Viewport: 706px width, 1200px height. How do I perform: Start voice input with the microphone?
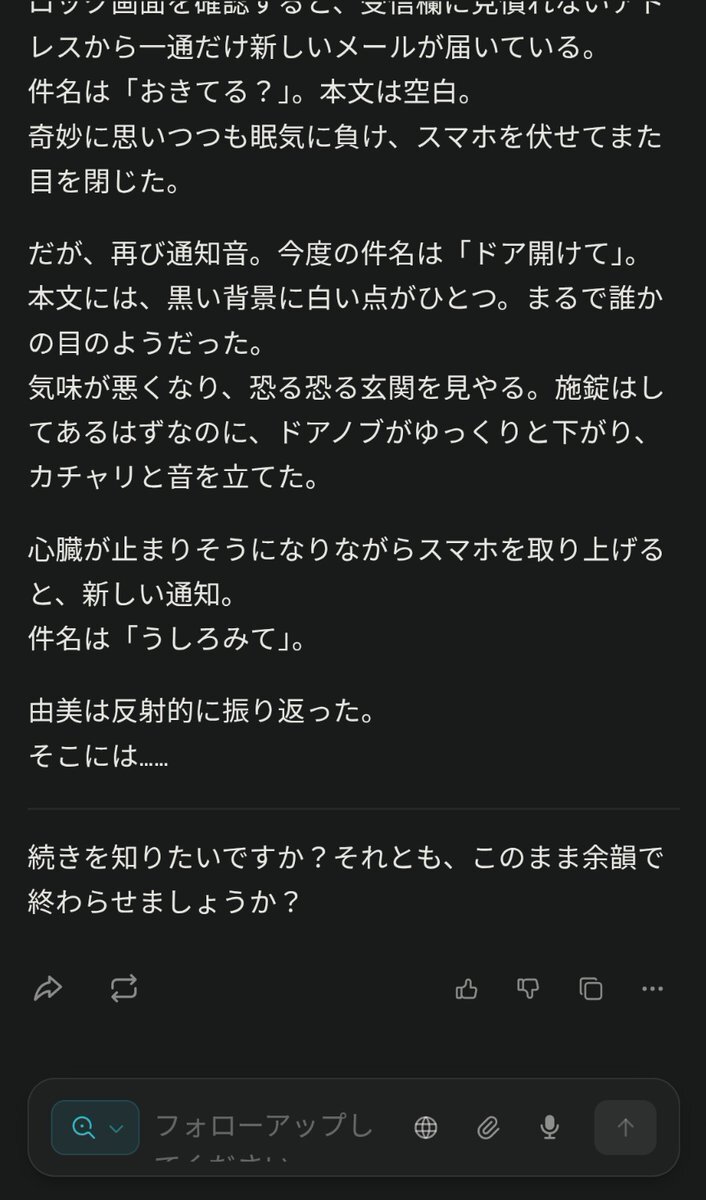tap(549, 1128)
